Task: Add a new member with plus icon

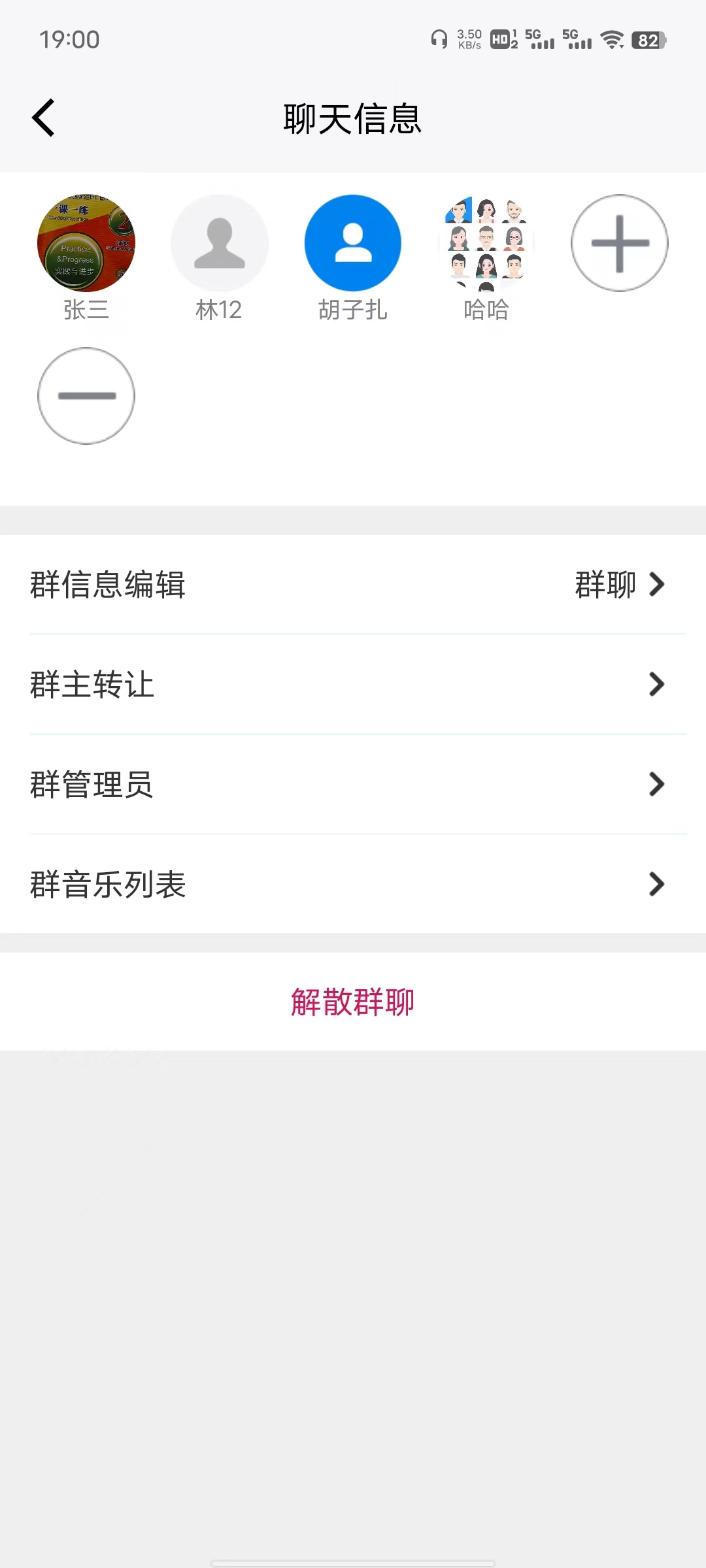Action: tap(620, 243)
